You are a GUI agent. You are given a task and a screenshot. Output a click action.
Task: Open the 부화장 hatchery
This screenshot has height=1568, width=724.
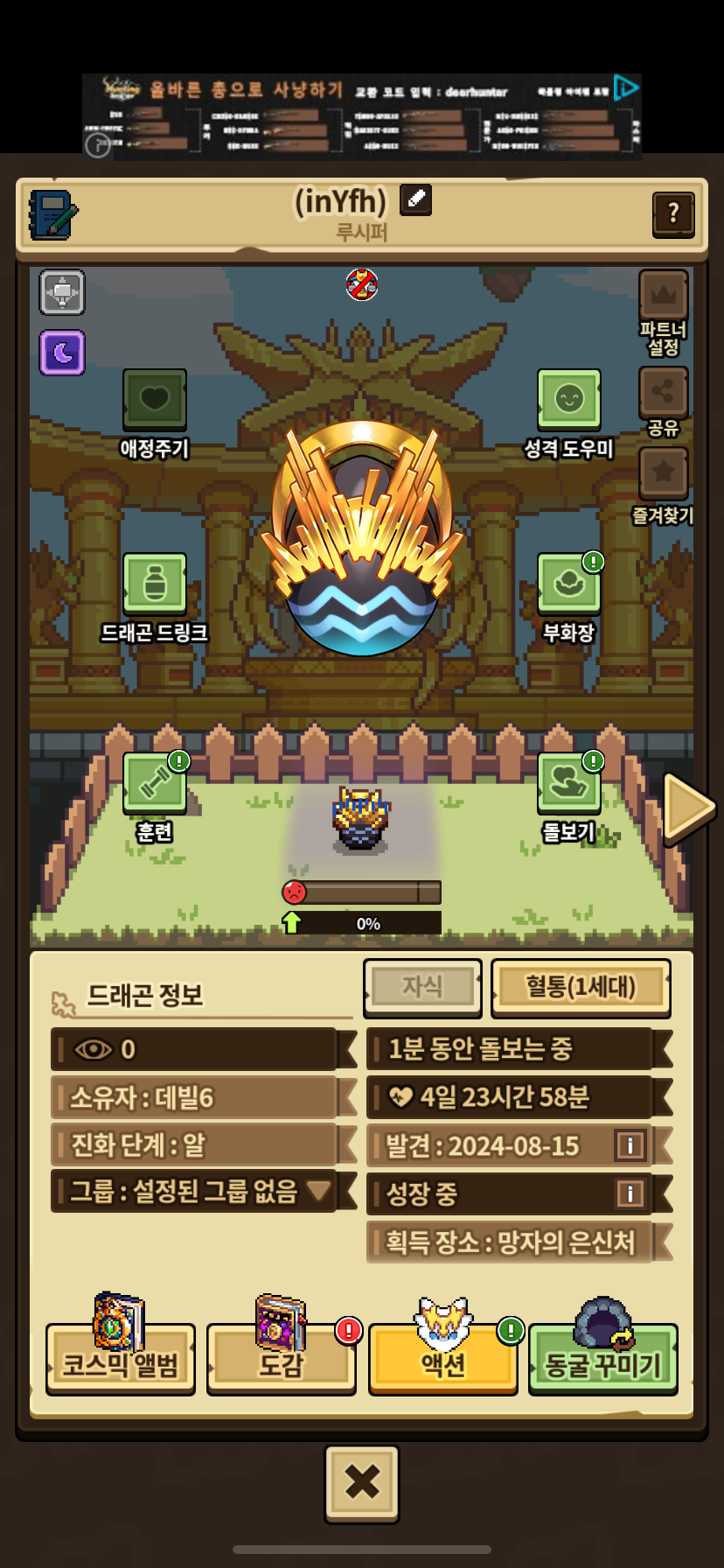pos(568,584)
